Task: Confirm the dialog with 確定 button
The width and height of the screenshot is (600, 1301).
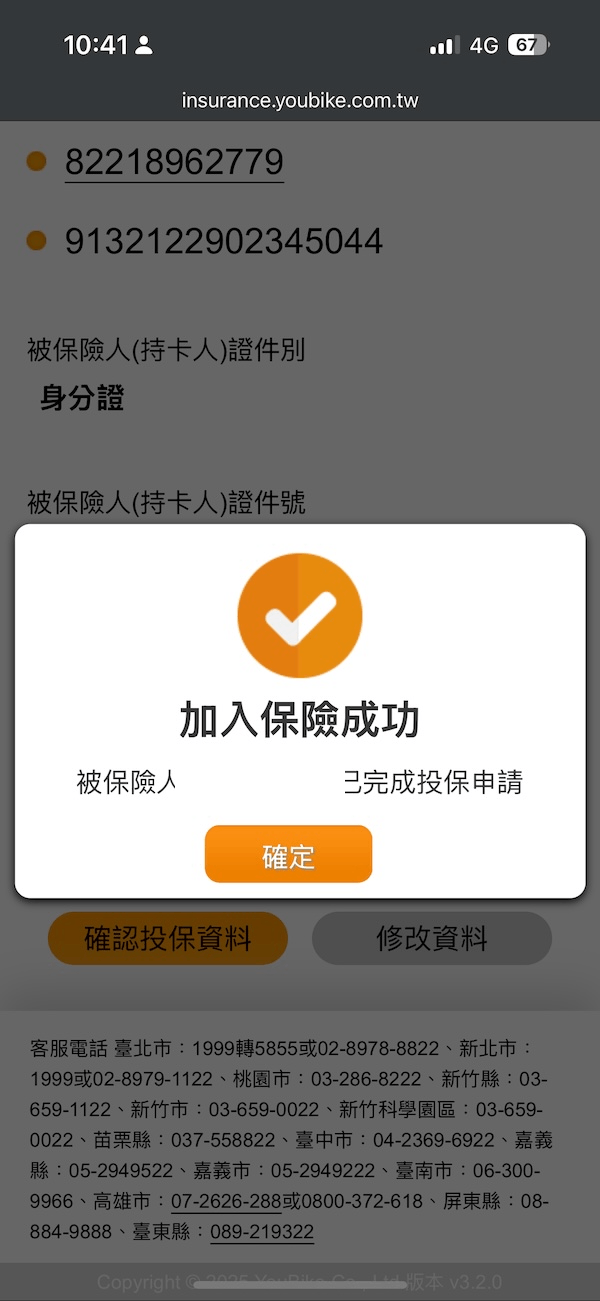Action: tap(288, 855)
